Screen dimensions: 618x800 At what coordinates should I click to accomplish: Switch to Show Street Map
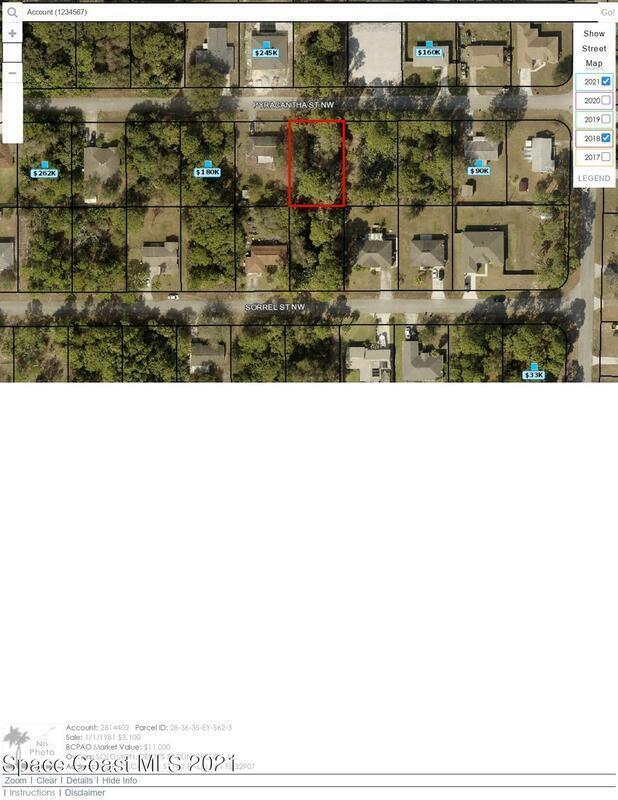click(x=594, y=48)
